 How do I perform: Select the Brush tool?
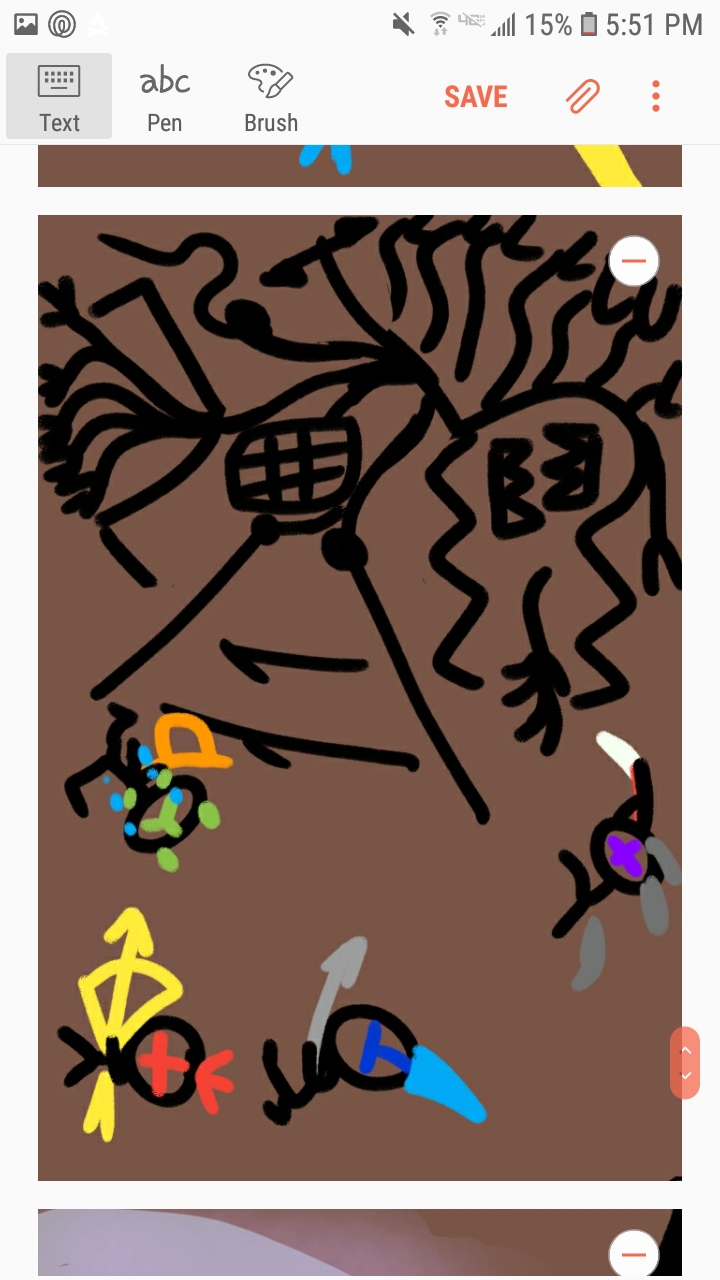click(270, 97)
